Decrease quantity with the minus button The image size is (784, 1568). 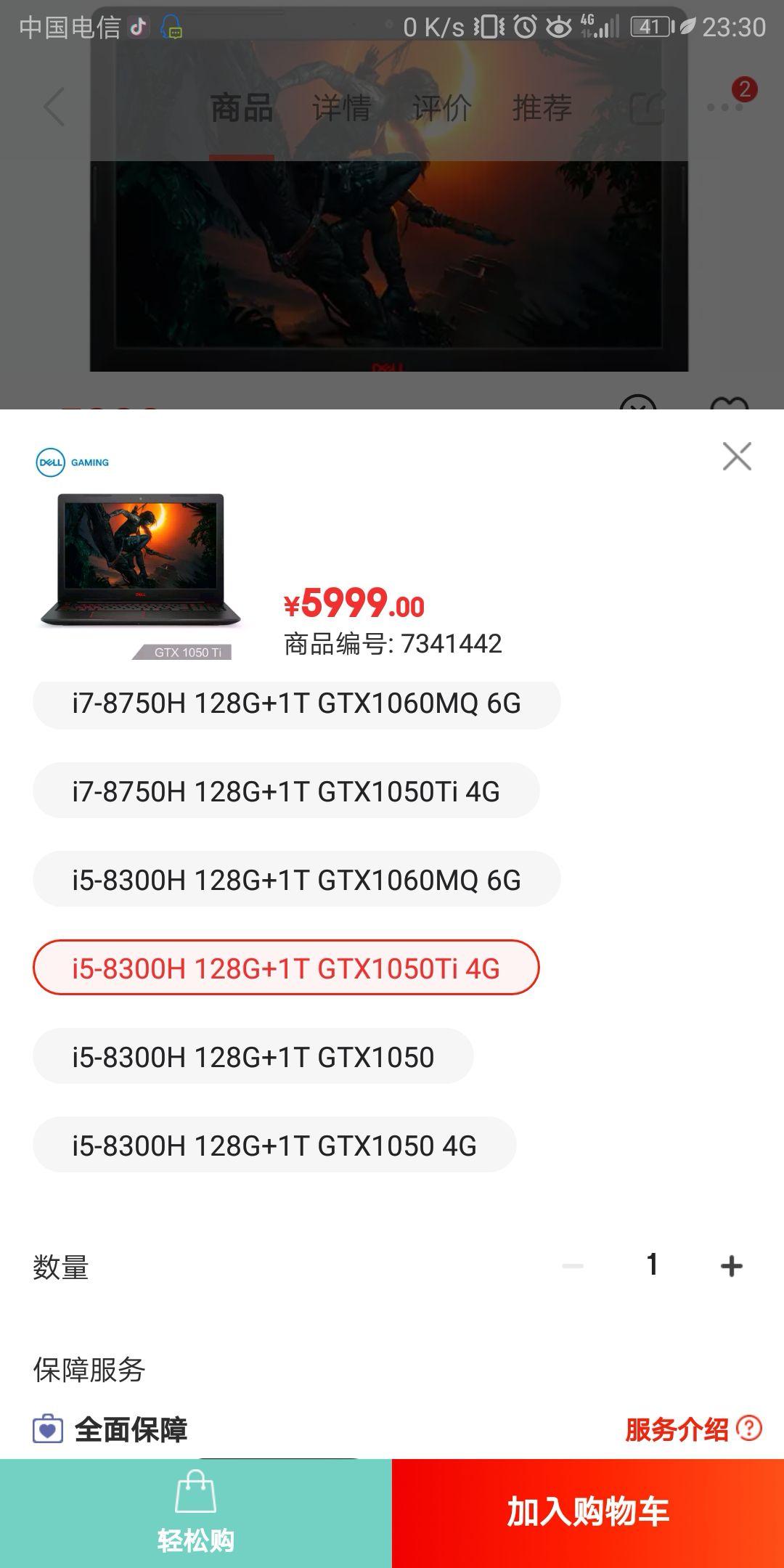[x=573, y=1266]
